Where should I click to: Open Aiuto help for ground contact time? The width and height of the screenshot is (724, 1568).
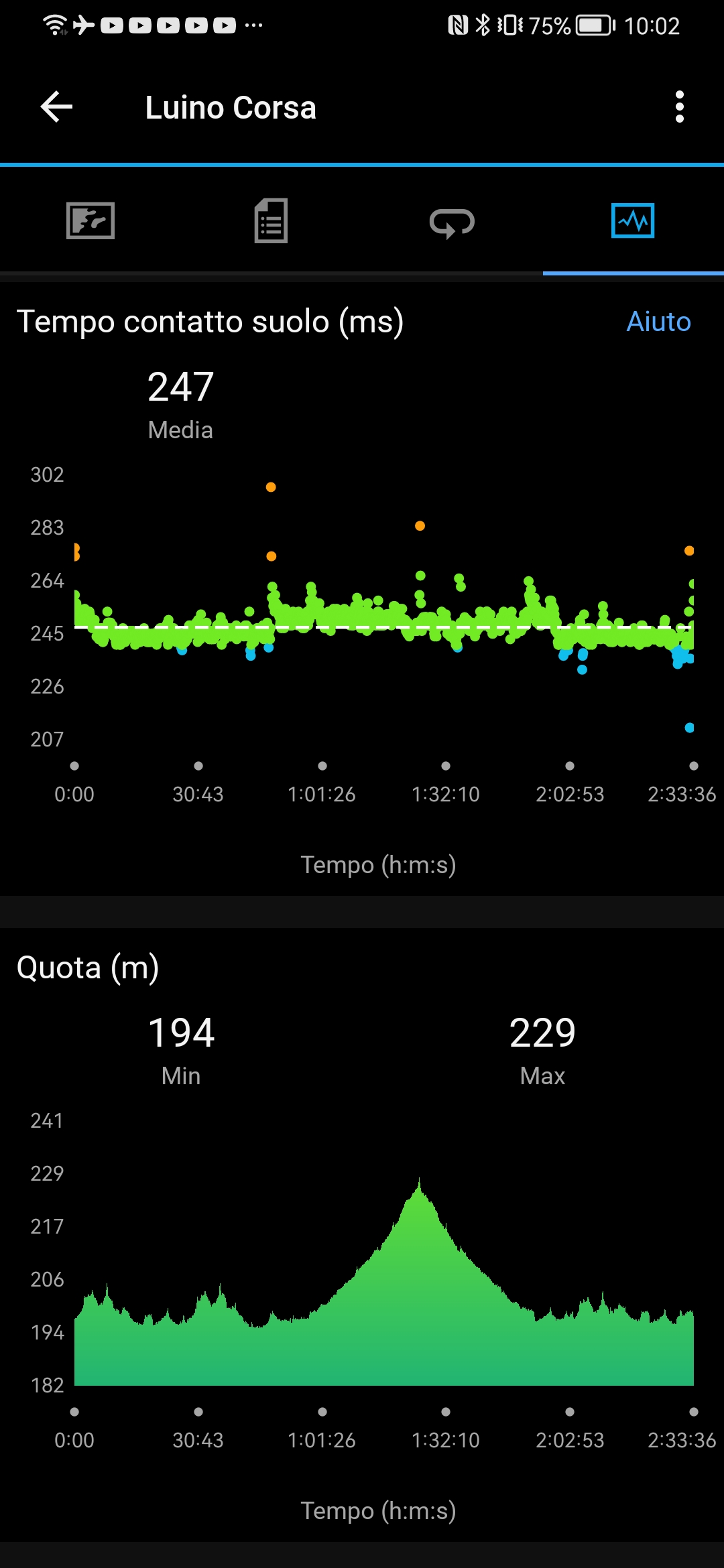pyautogui.click(x=658, y=322)
